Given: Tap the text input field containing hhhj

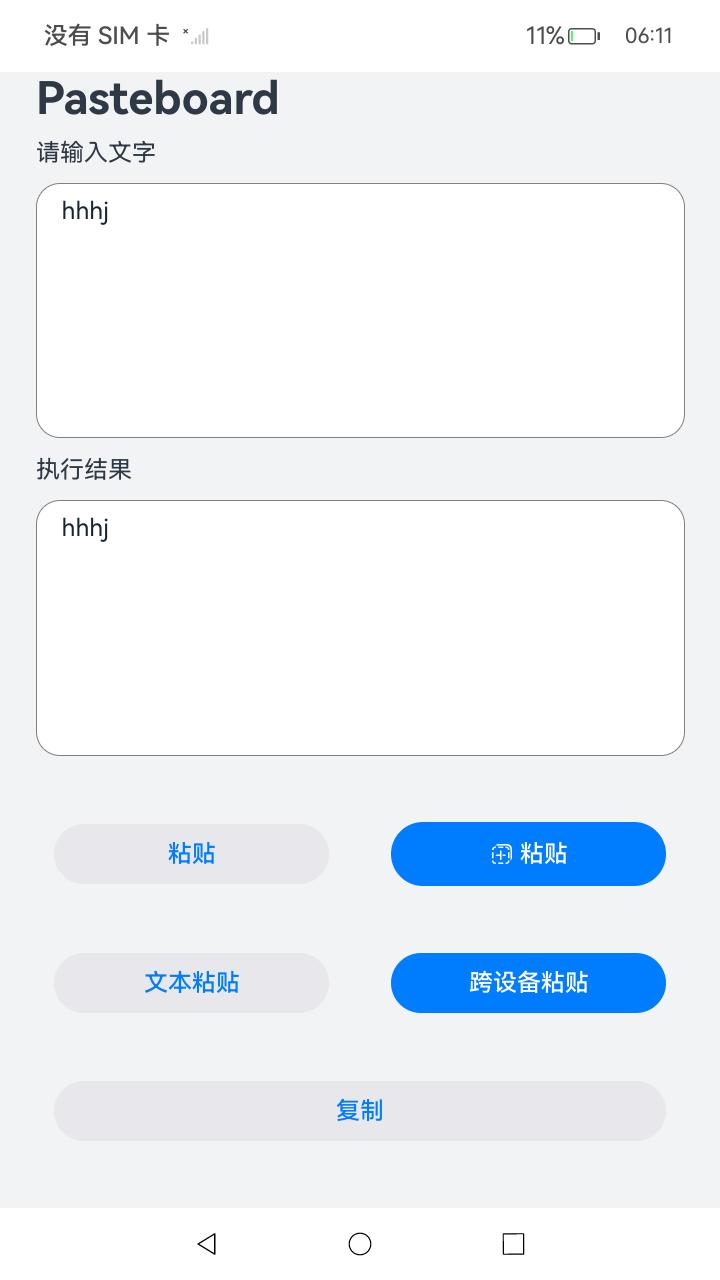Looking at the screenshot, I should pyautogui.click(x=360, y=310).
